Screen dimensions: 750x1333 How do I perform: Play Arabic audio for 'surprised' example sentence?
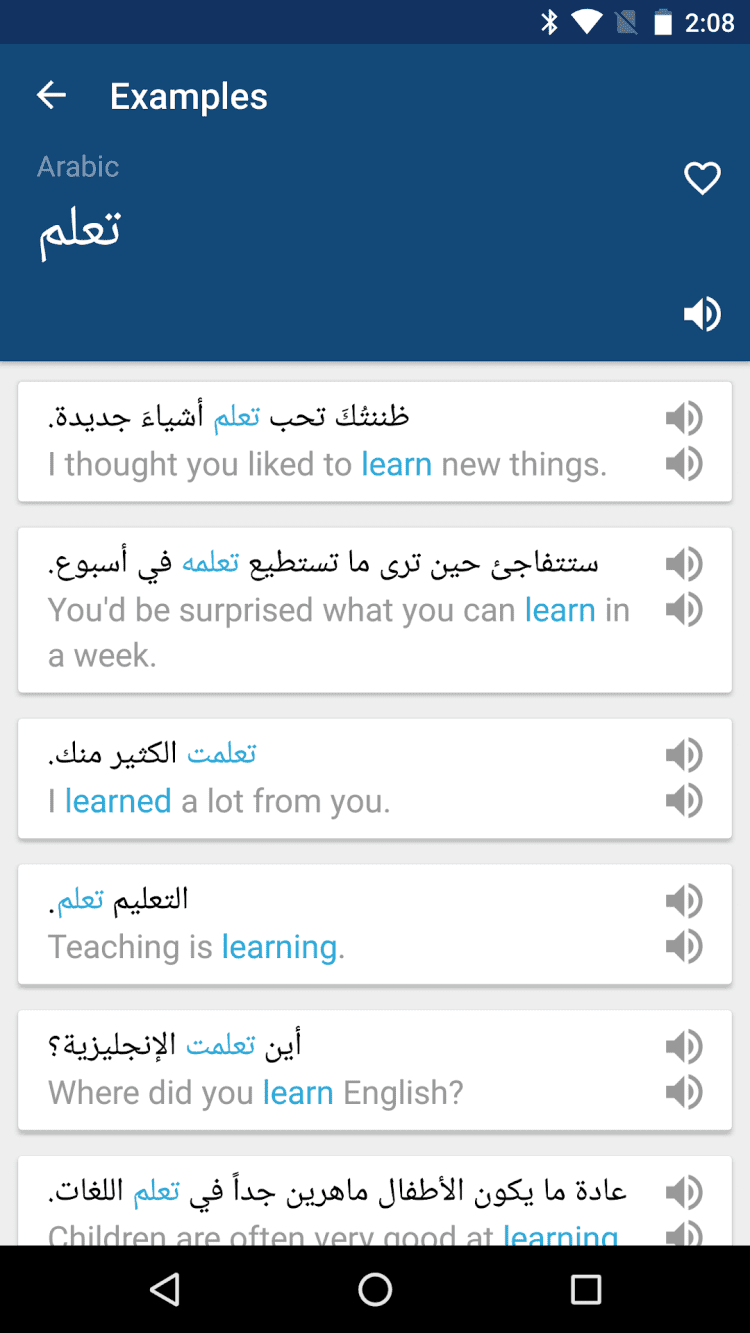pyautogui.click(x=684, y=564)
